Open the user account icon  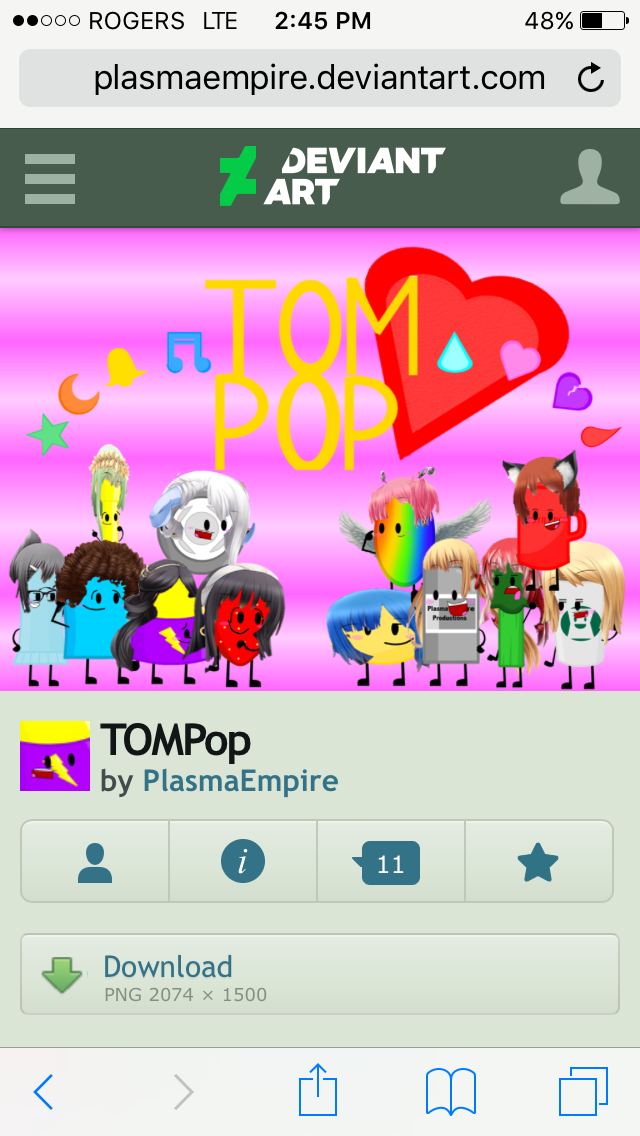[589, 178]
